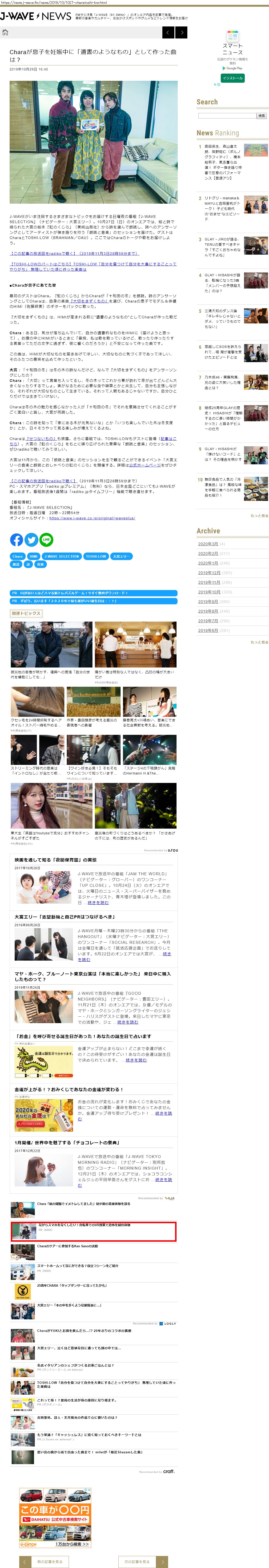Select the 大宮エリー tag chip
This screenshot has width=269, height=1568.
tap(121, 556)
